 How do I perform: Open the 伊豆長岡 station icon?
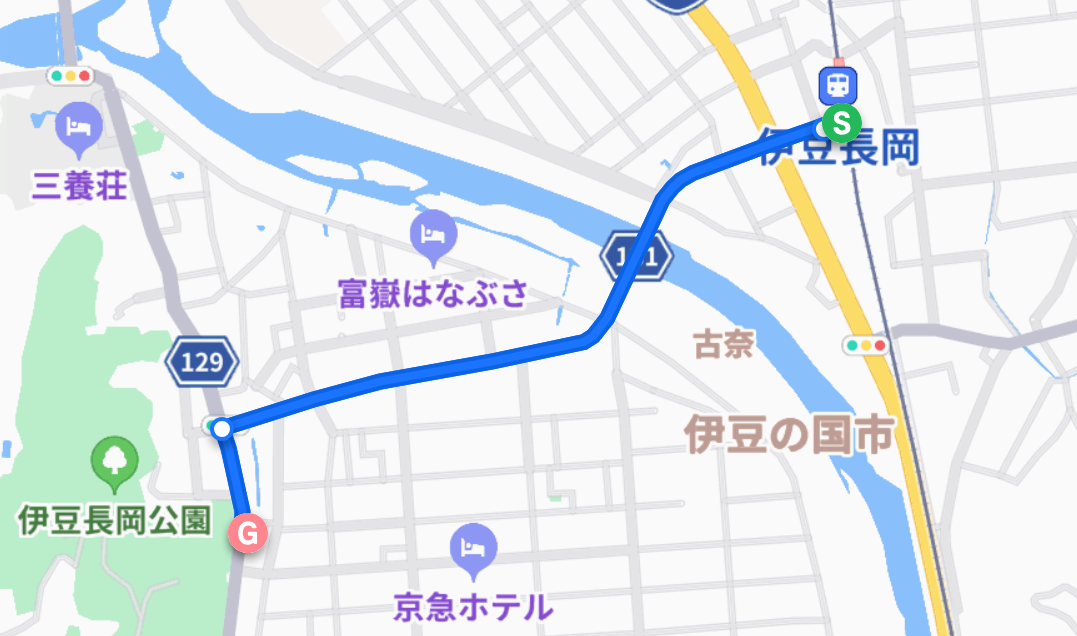click(835, 85)
